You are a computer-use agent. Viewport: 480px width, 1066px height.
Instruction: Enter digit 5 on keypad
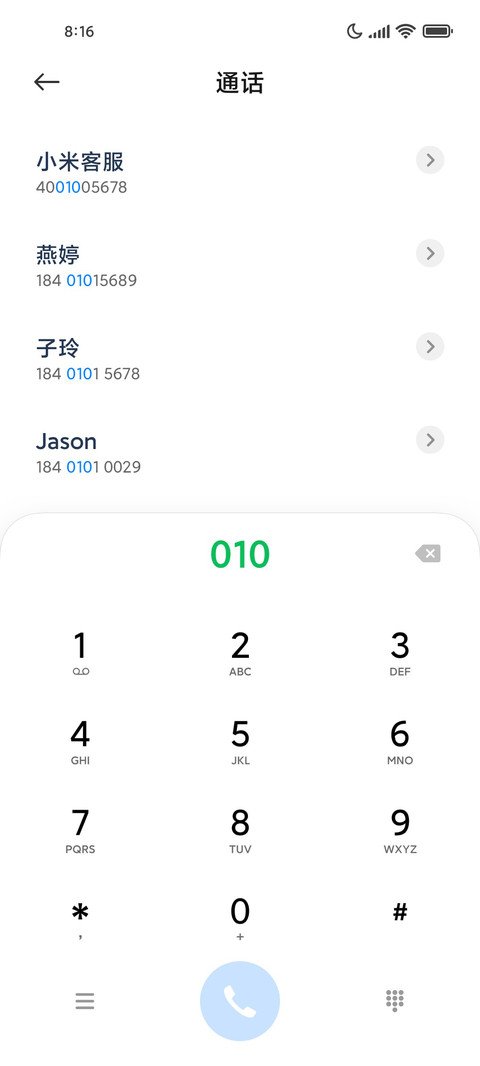click(240, 742)
